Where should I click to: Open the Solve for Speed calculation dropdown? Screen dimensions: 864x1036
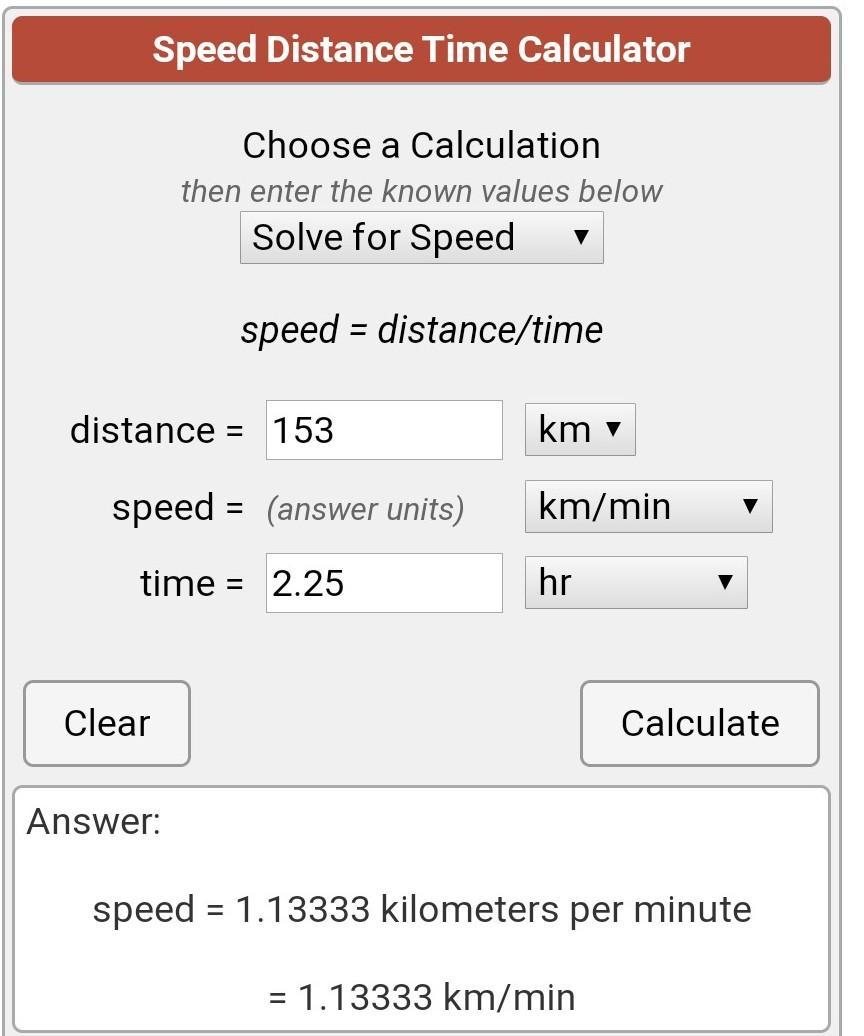click(421, 238)
